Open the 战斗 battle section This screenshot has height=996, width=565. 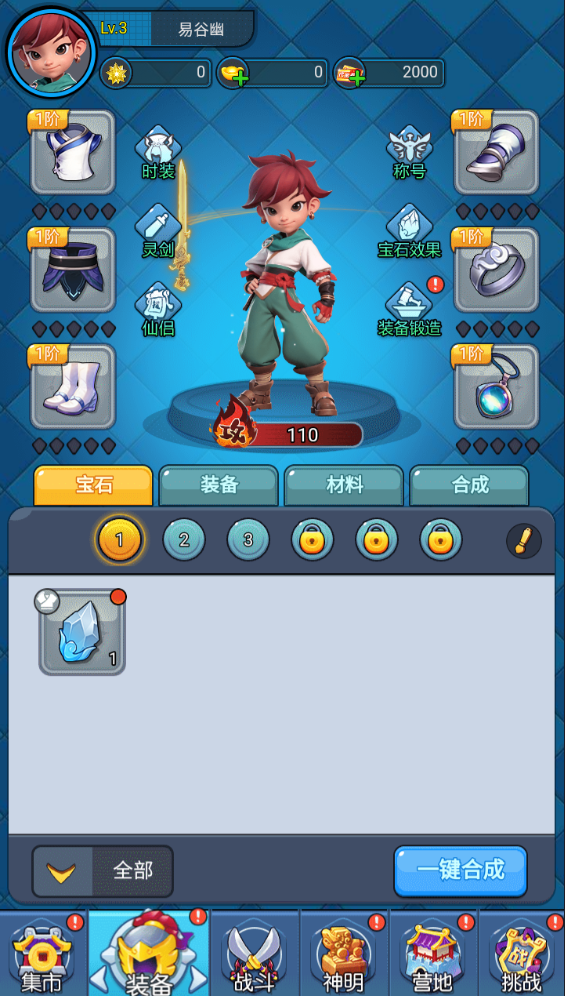click(x=254, y=955)
